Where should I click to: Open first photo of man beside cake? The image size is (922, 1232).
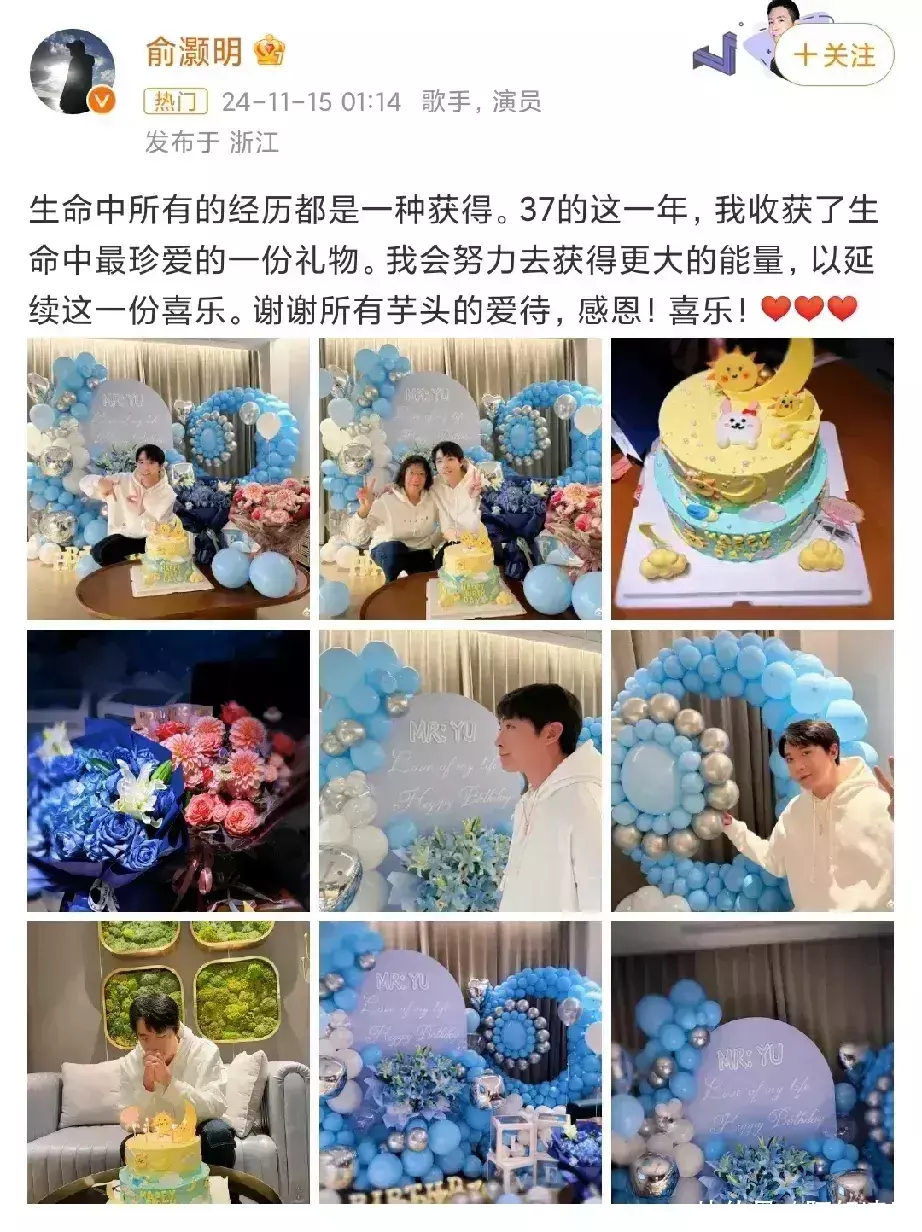tap(168, 479)
